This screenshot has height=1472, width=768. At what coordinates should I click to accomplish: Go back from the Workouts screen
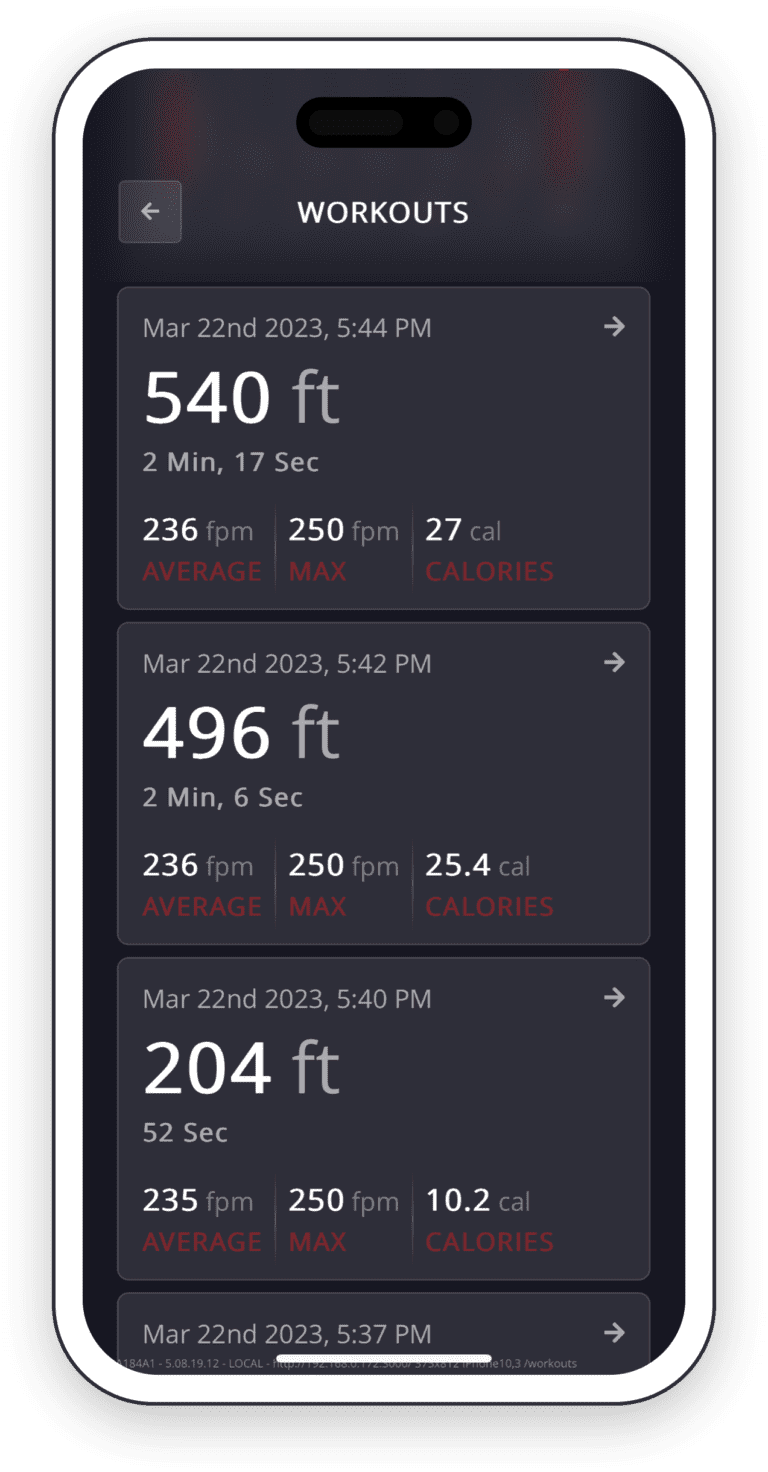tap(150, 212)
